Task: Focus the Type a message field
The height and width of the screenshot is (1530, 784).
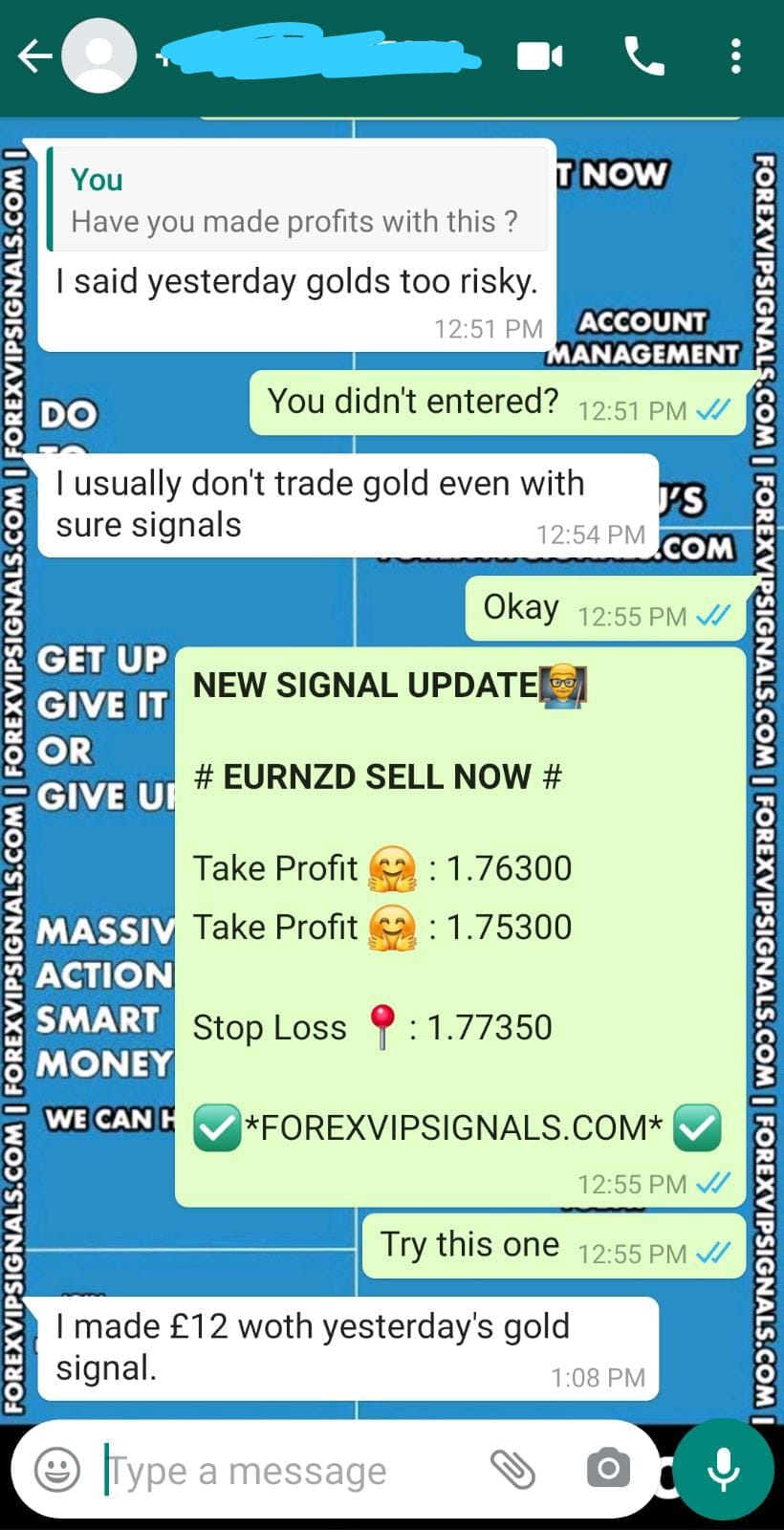Action: point(287,1470)
